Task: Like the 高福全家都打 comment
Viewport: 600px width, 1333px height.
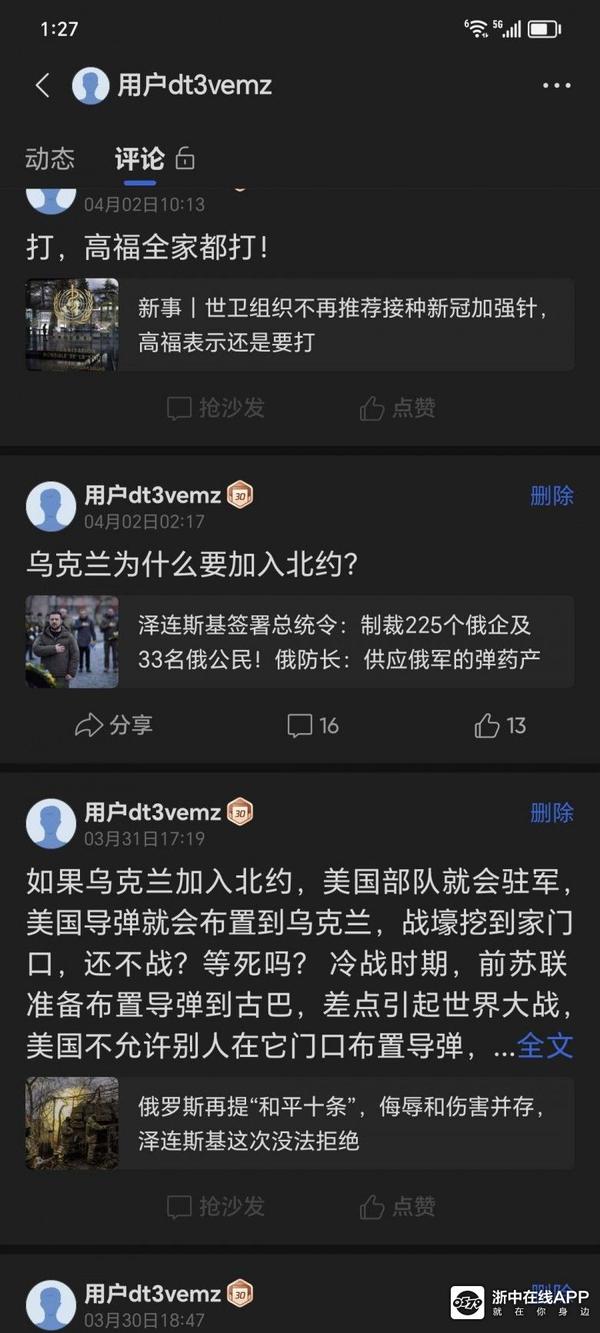Action: click(x=398, y=408)
